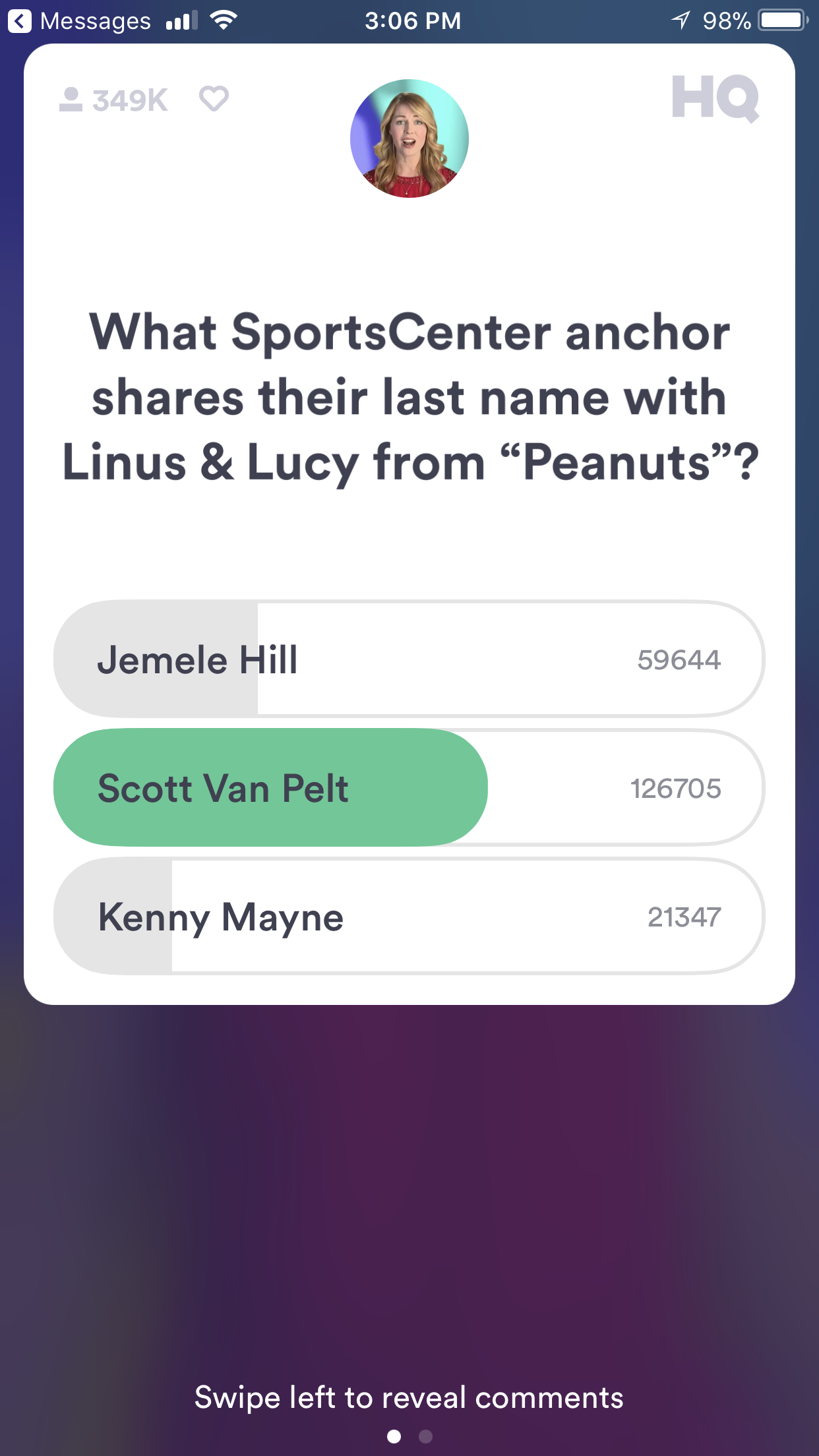The image size is (819, 1456).
Task: Select the Jemele Hill answer
Action: pos(409,659)
